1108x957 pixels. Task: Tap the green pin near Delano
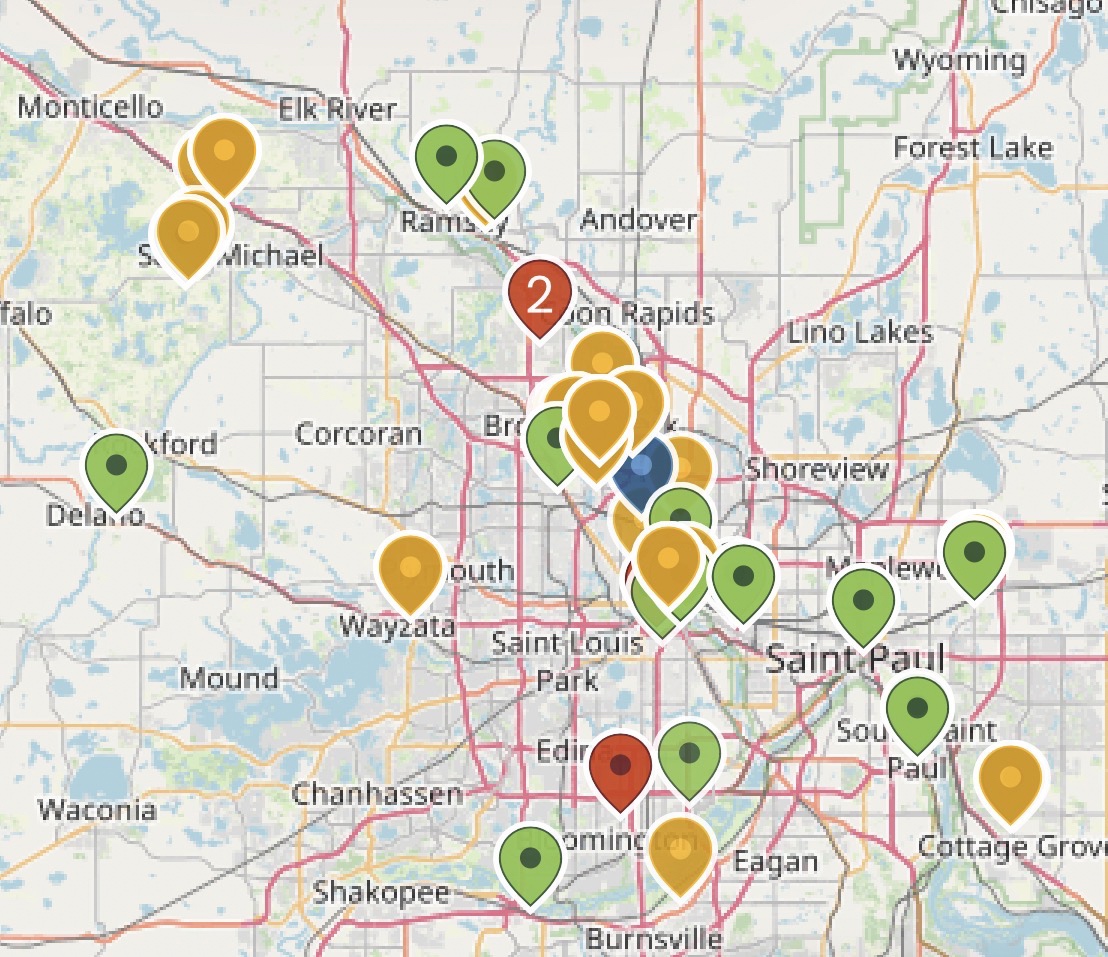click(x=117, y=467)
